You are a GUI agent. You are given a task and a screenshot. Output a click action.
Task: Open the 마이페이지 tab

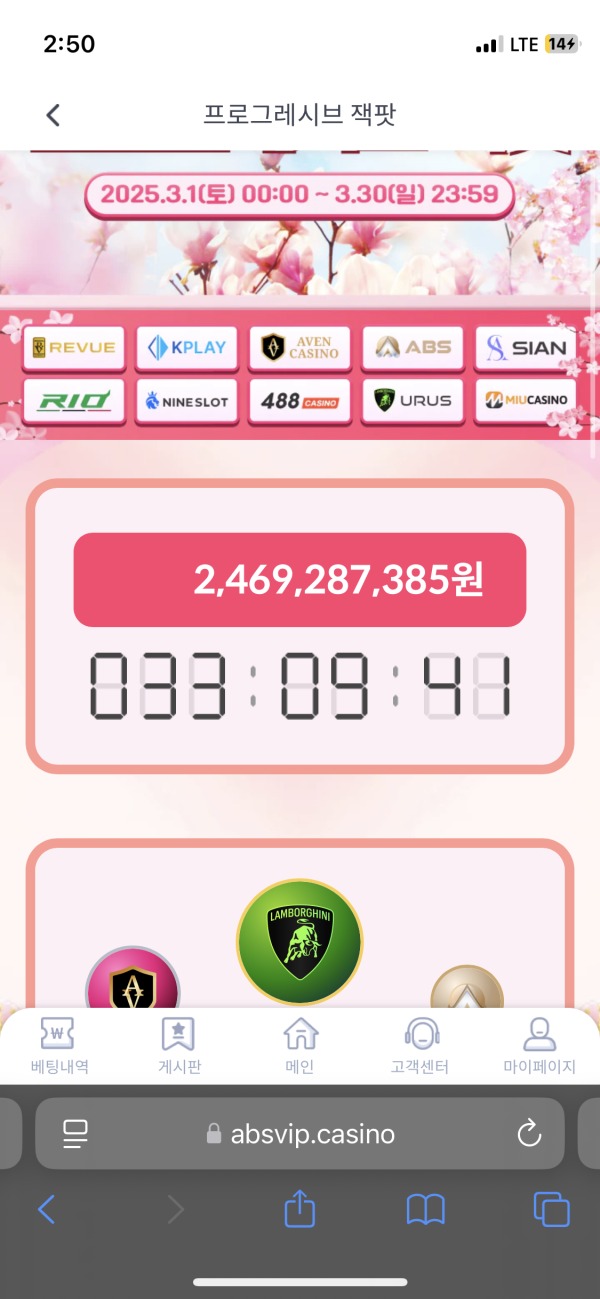(x=539, y=1045)
